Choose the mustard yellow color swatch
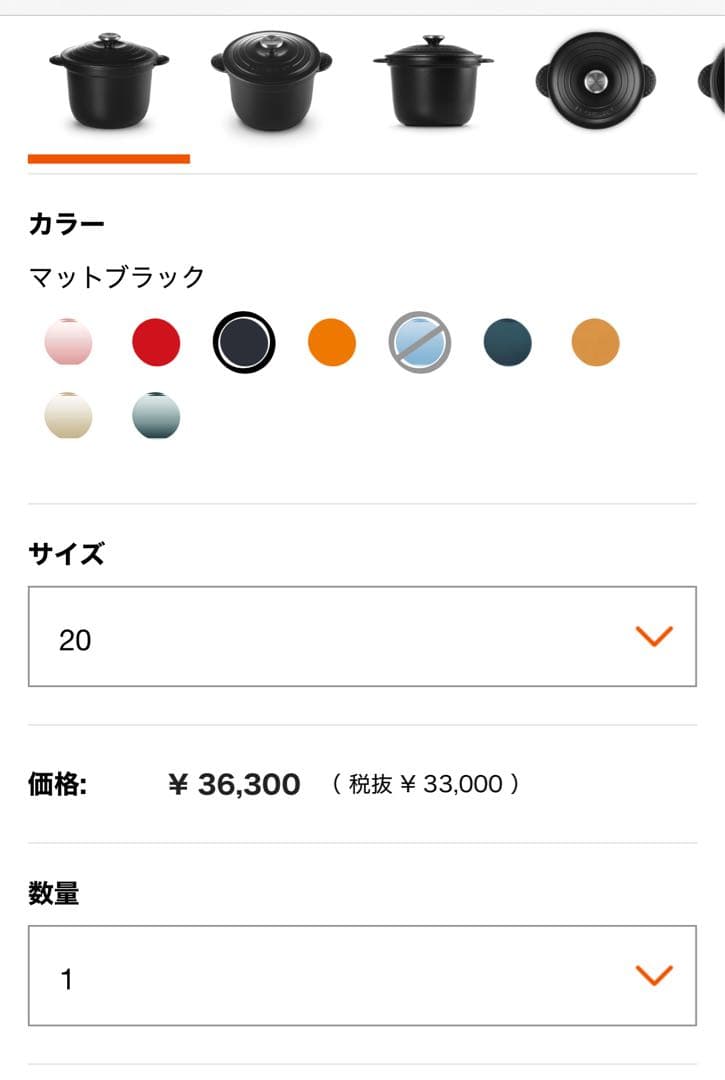725x1080 pixels. point(594,342)
